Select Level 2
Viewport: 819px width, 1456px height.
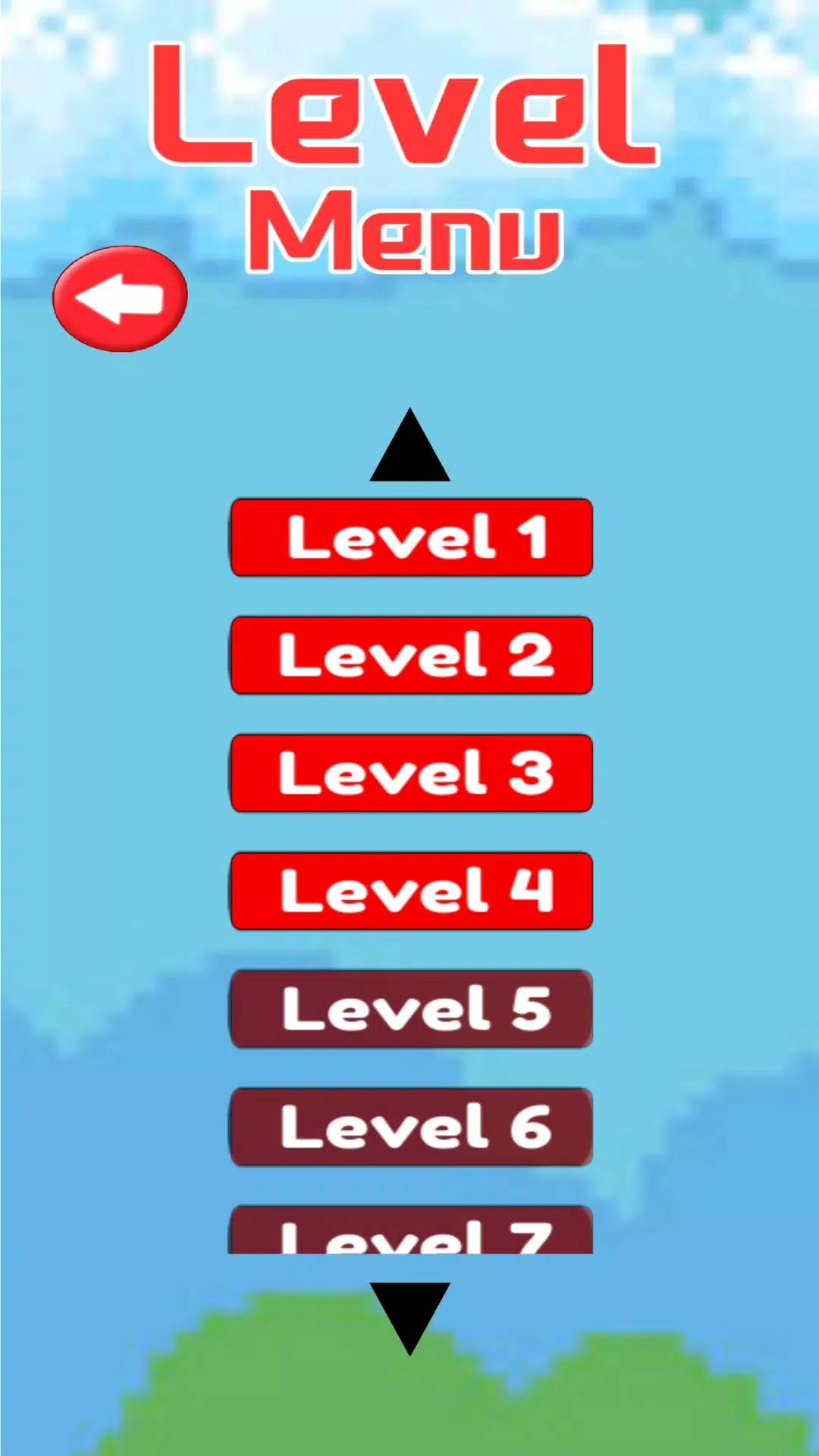click(x=411, y=655)
